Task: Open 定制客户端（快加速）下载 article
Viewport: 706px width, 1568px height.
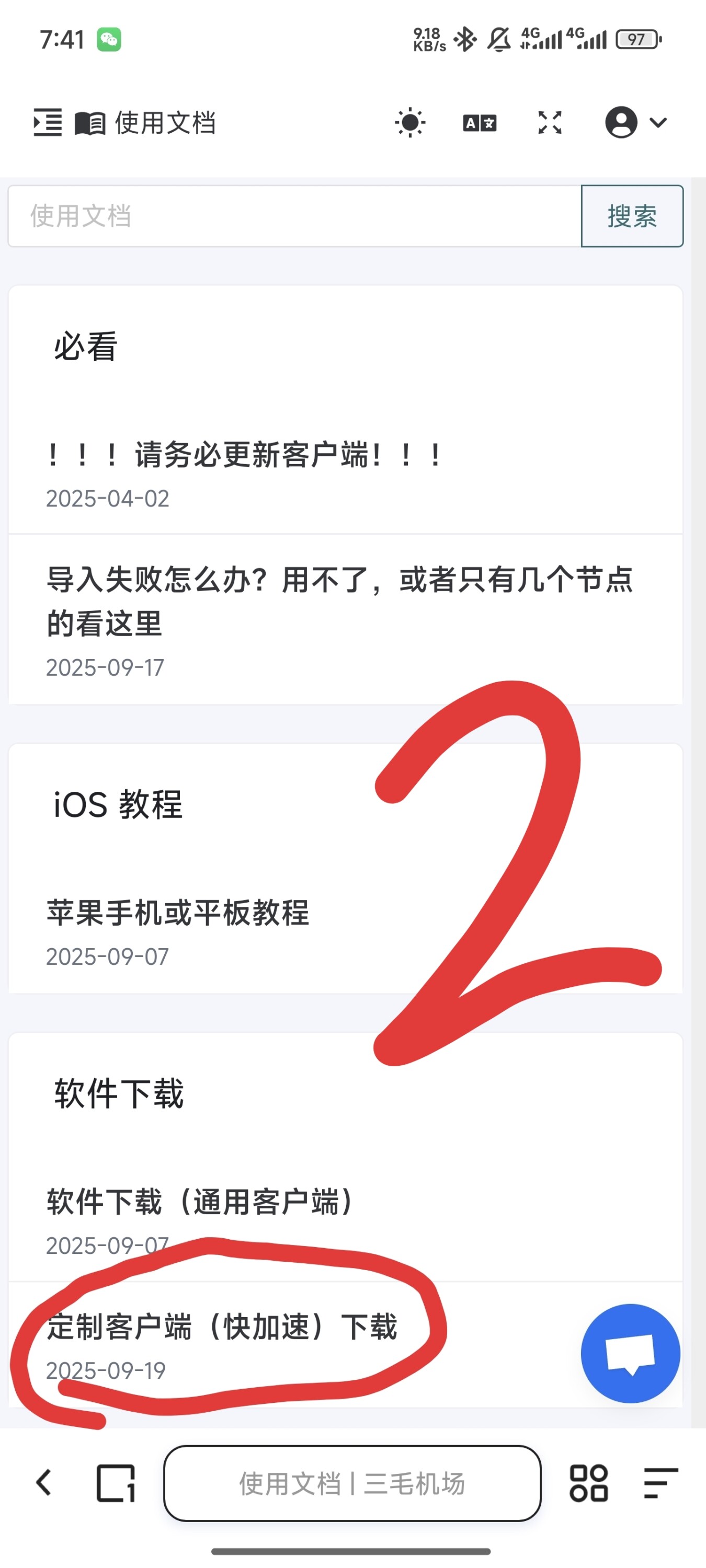Action: 222,1327
